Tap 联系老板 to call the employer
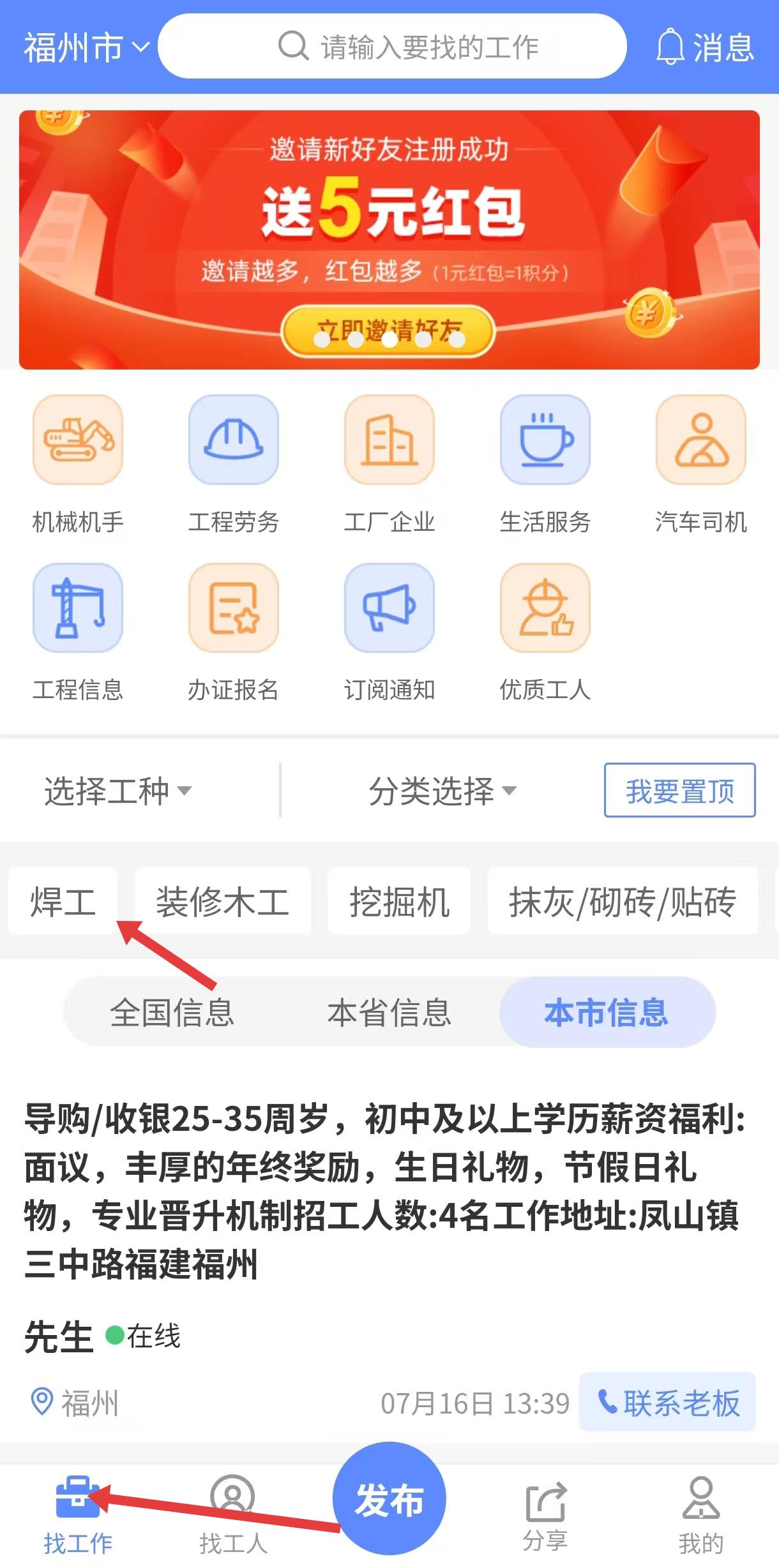 [667, 1403]
